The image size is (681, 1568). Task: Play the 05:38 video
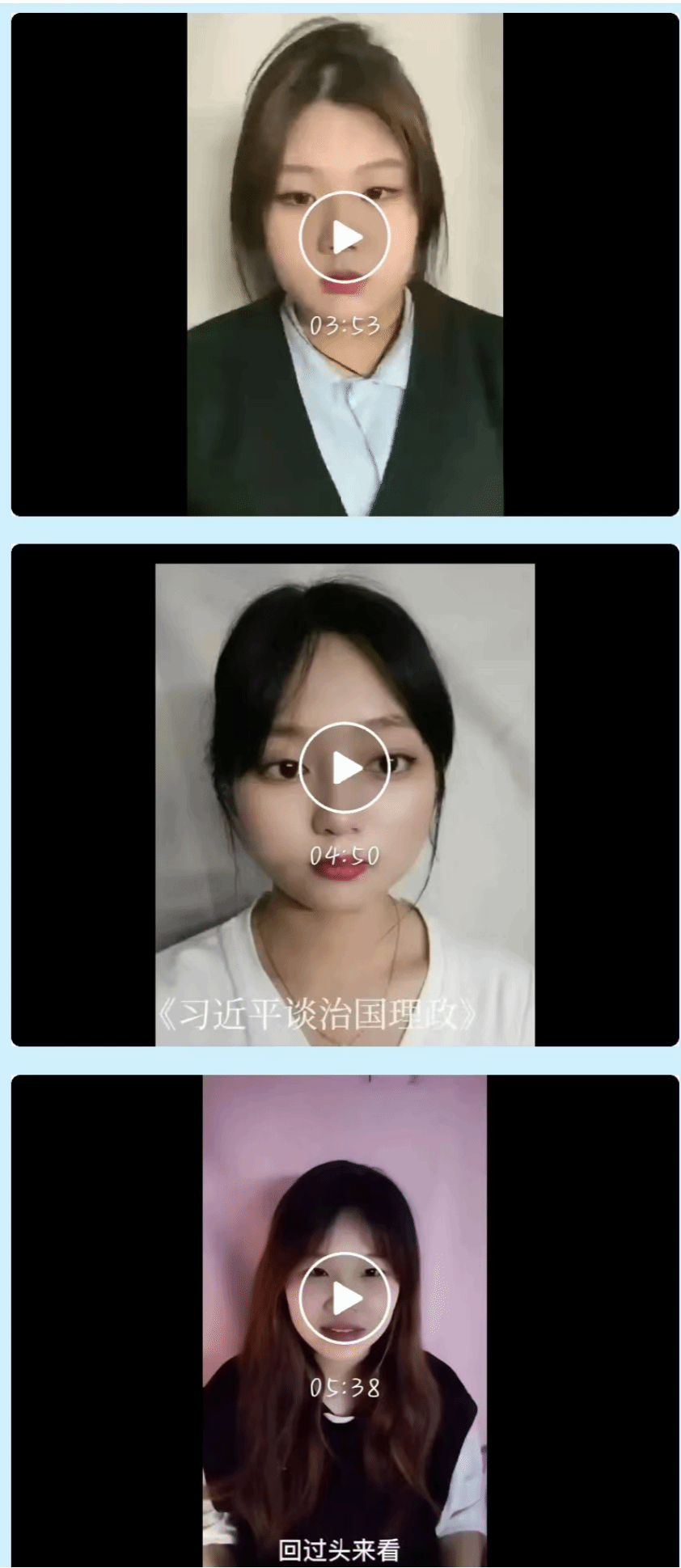[x=345, y=1298]
